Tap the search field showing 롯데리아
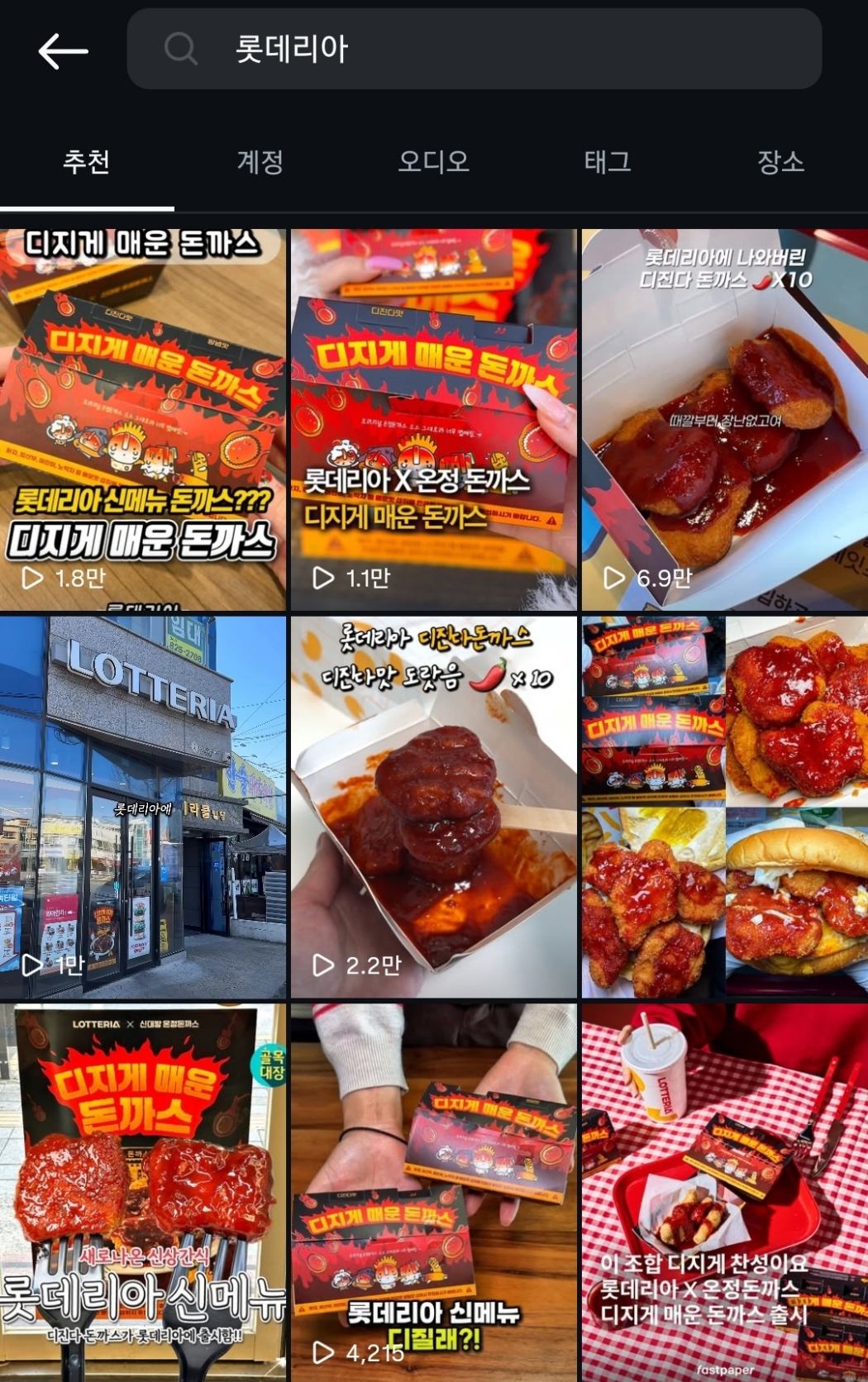This screenshot has width=868, height=1382. (474, 50)
